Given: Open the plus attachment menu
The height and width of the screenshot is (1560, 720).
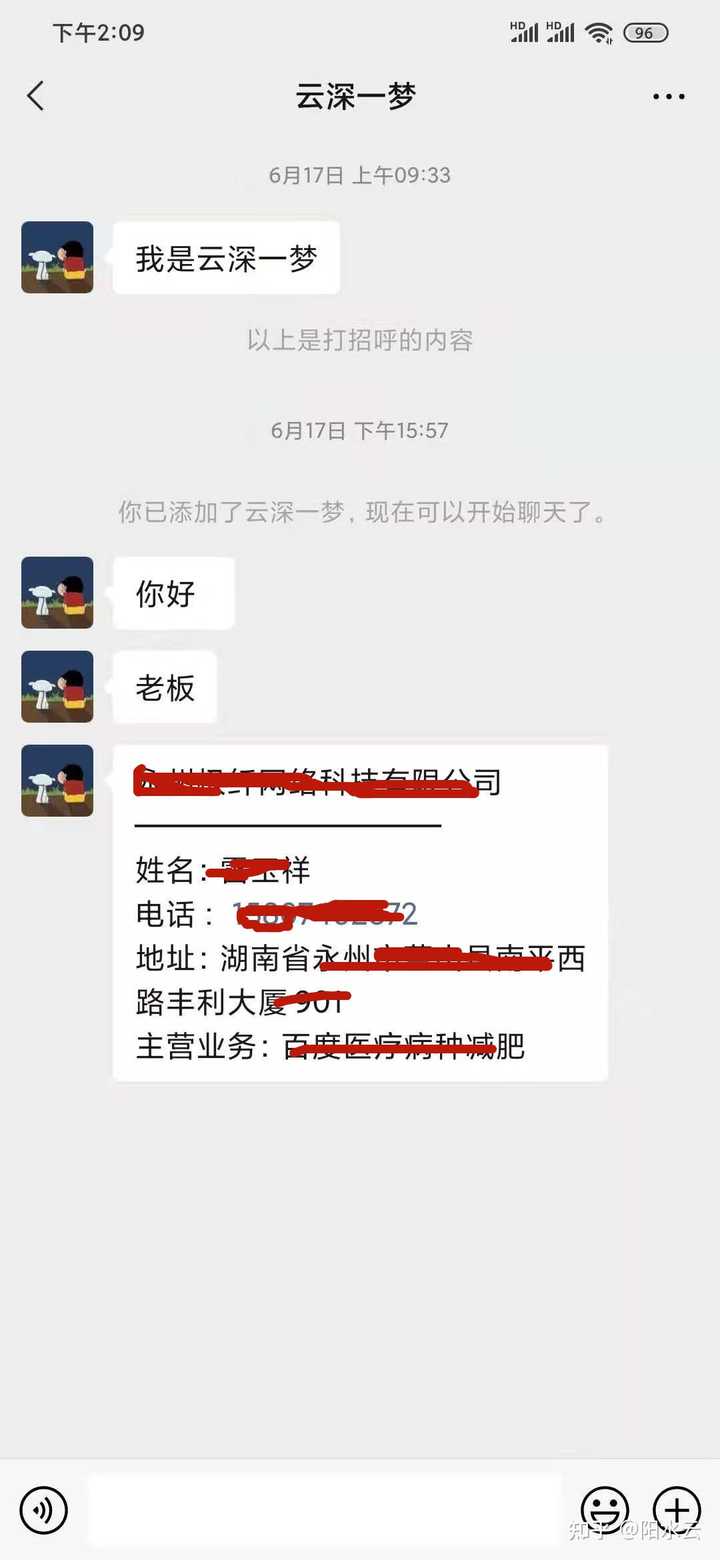Looking at the screenshot, I should point(677,1510).
